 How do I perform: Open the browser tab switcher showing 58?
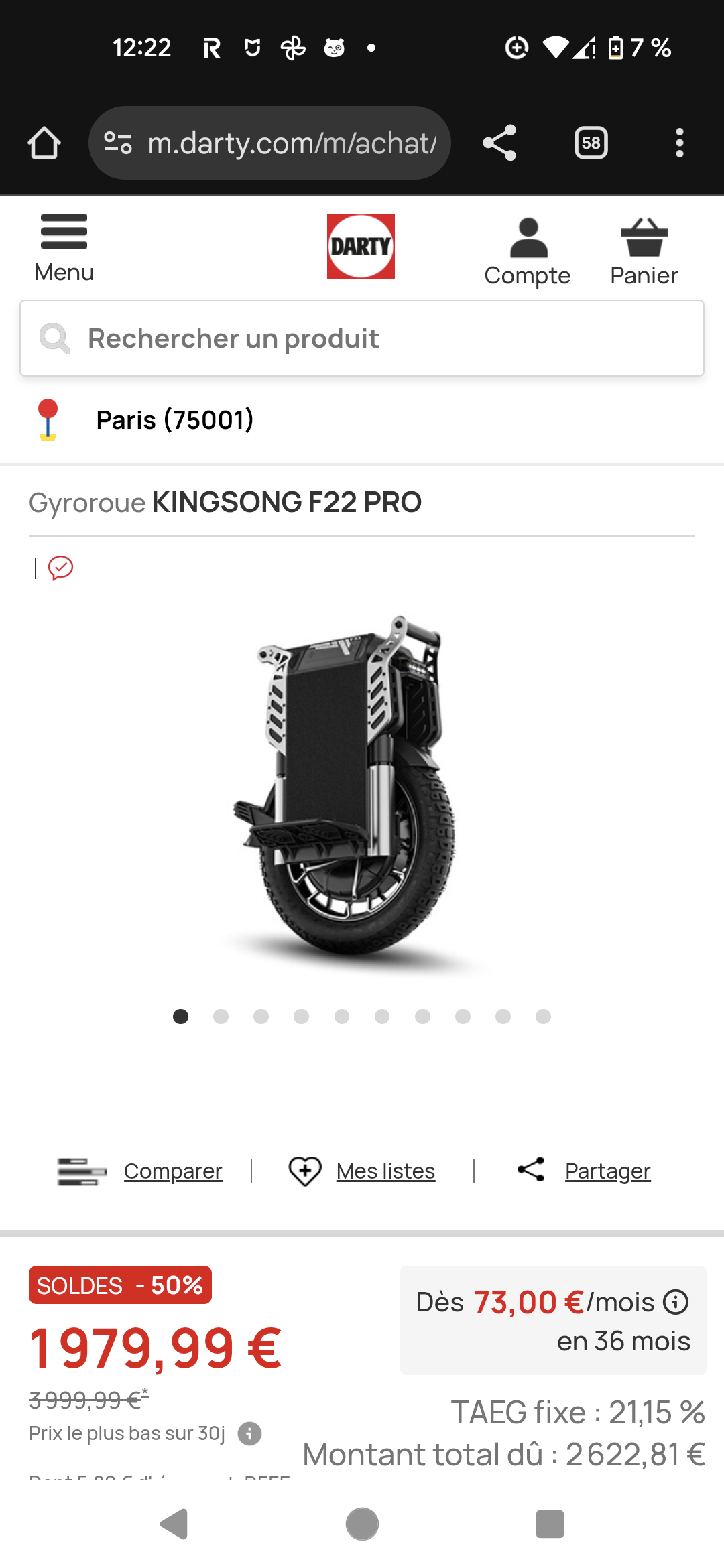click(591, 143)
